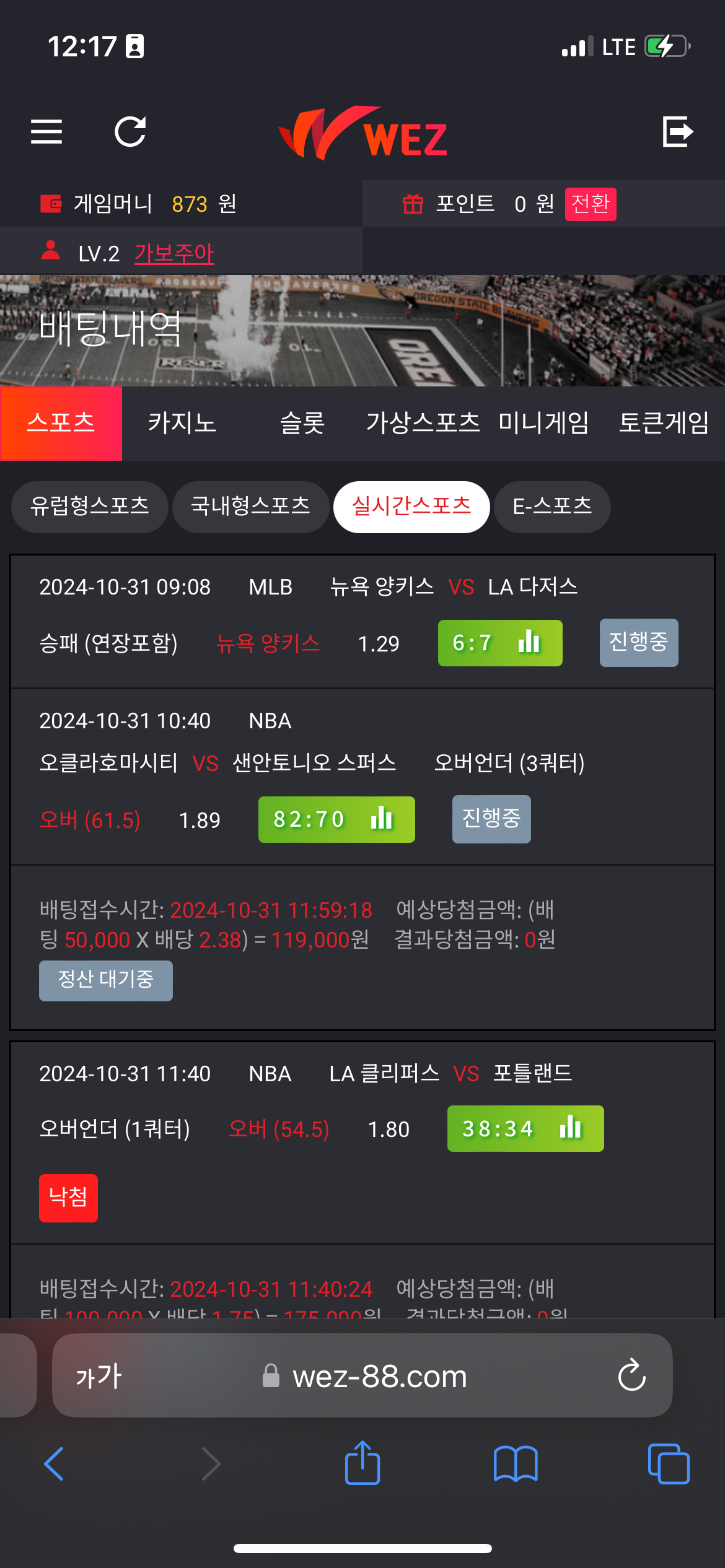Tap the 전환 points convert button
725x1568 pixels.
[x=590, y=204]
